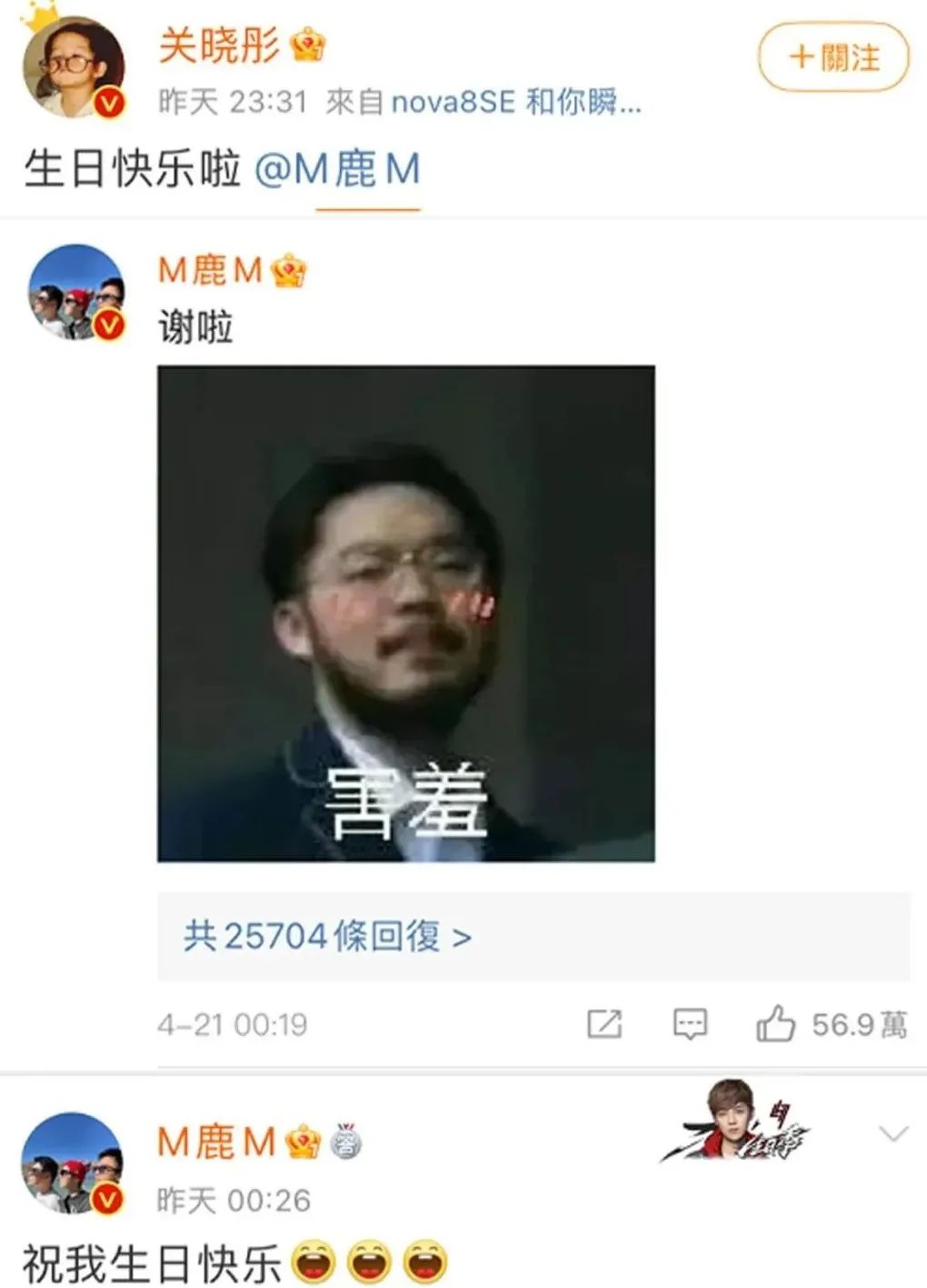The image size is (927, 1288).
Task: Like the comment with 56.9萬 likes
Action: pos(775,1023)
